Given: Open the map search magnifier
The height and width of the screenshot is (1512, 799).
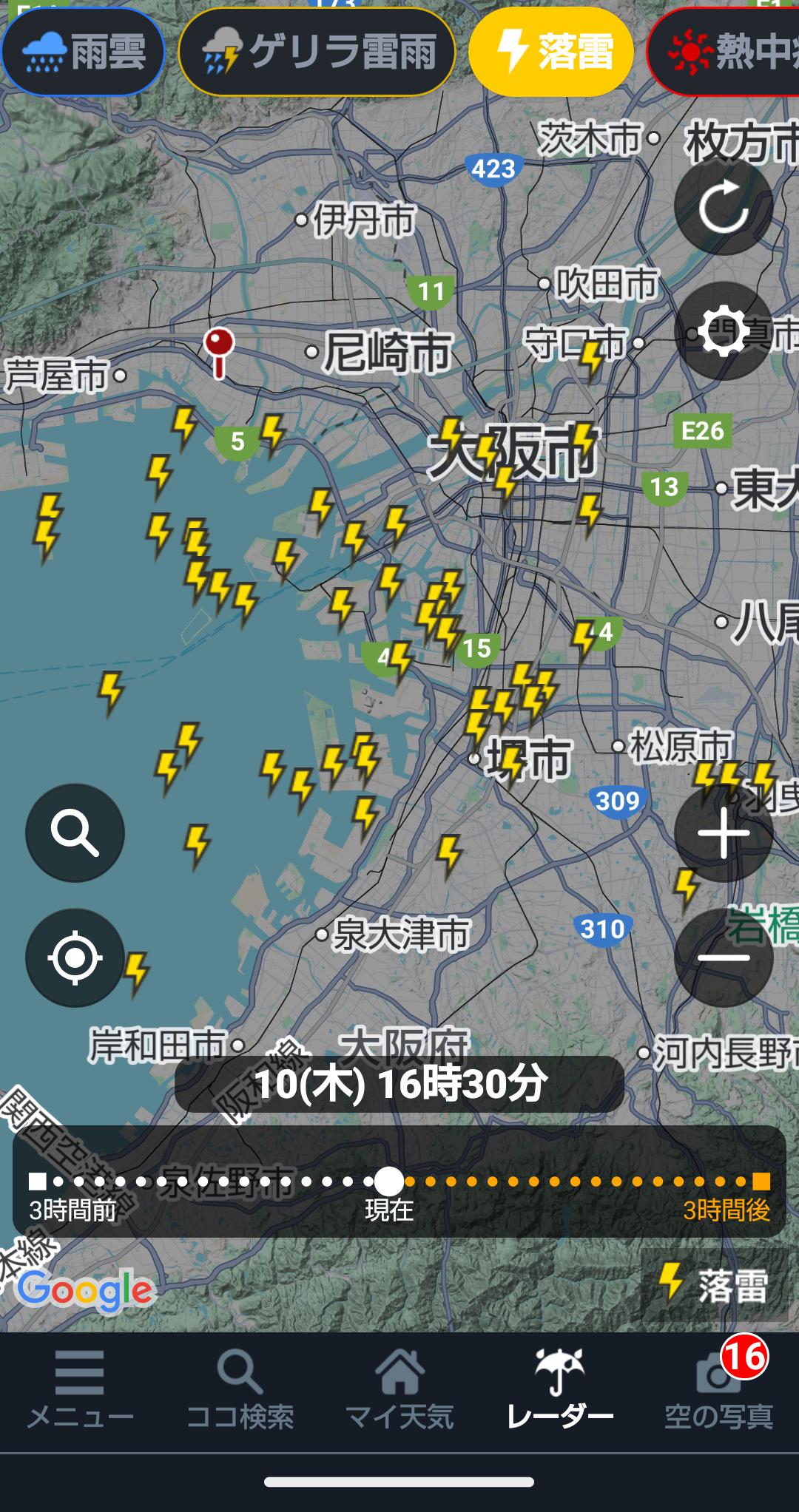Looking at the screenshot, I should (x=75, y=833).
